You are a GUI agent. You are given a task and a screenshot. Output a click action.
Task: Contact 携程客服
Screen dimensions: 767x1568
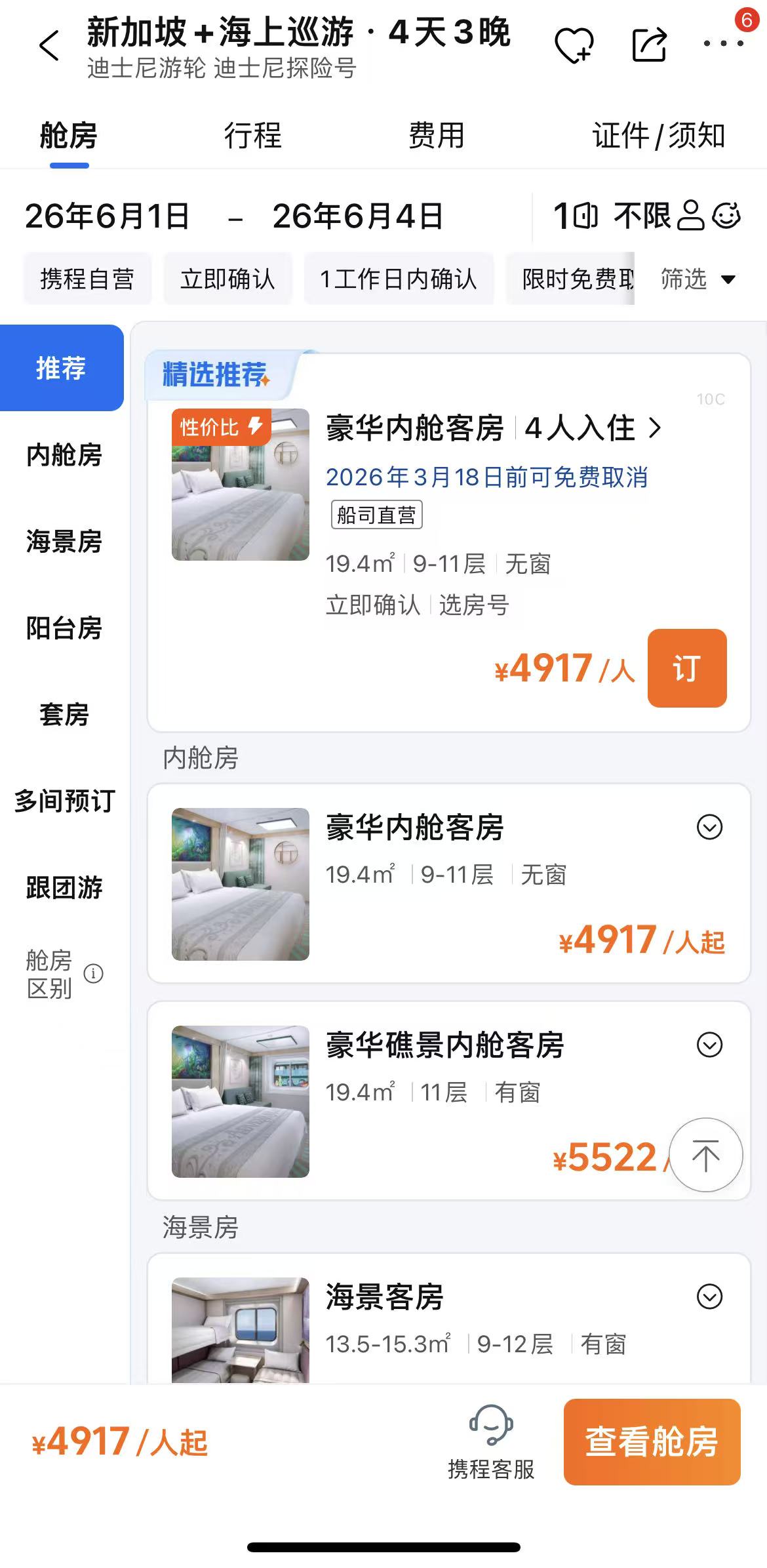click(x=491, y=1443)
